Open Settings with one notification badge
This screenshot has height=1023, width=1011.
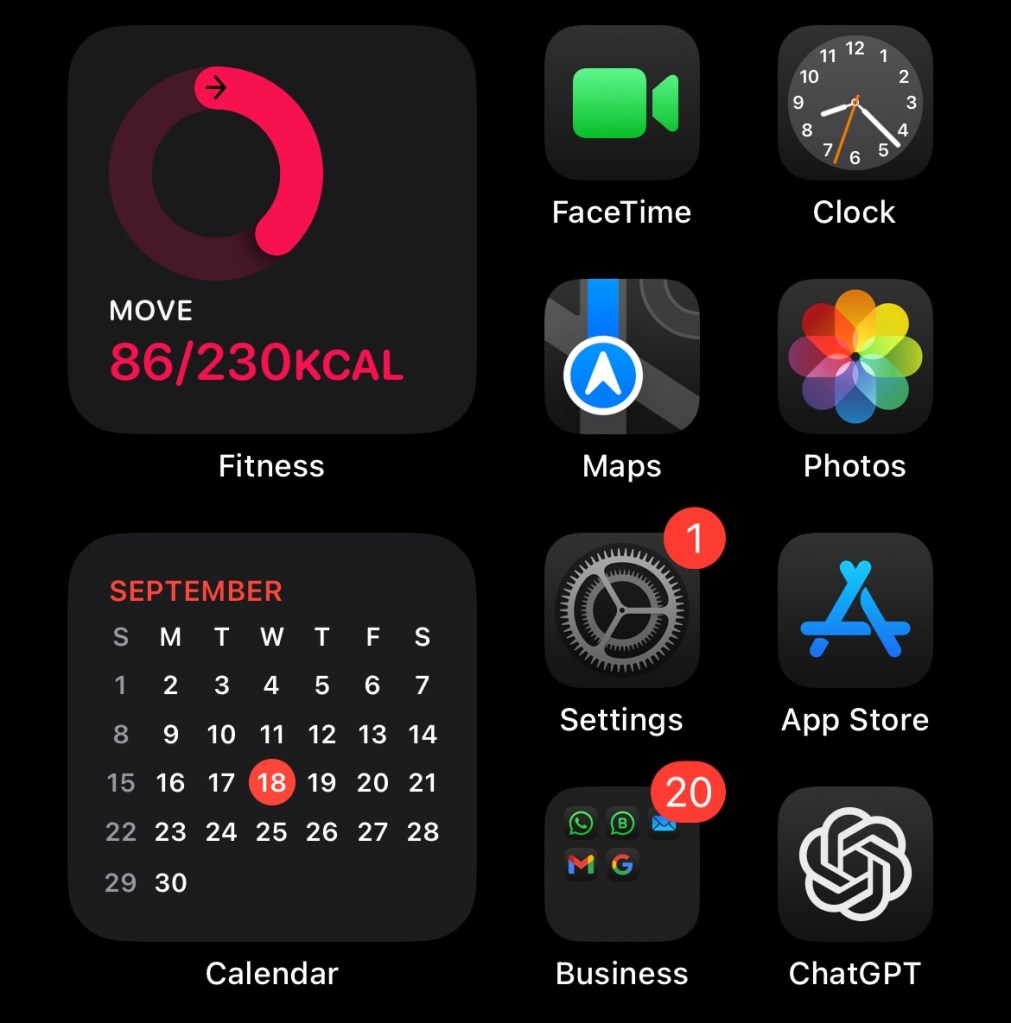[x=621, y=610]
